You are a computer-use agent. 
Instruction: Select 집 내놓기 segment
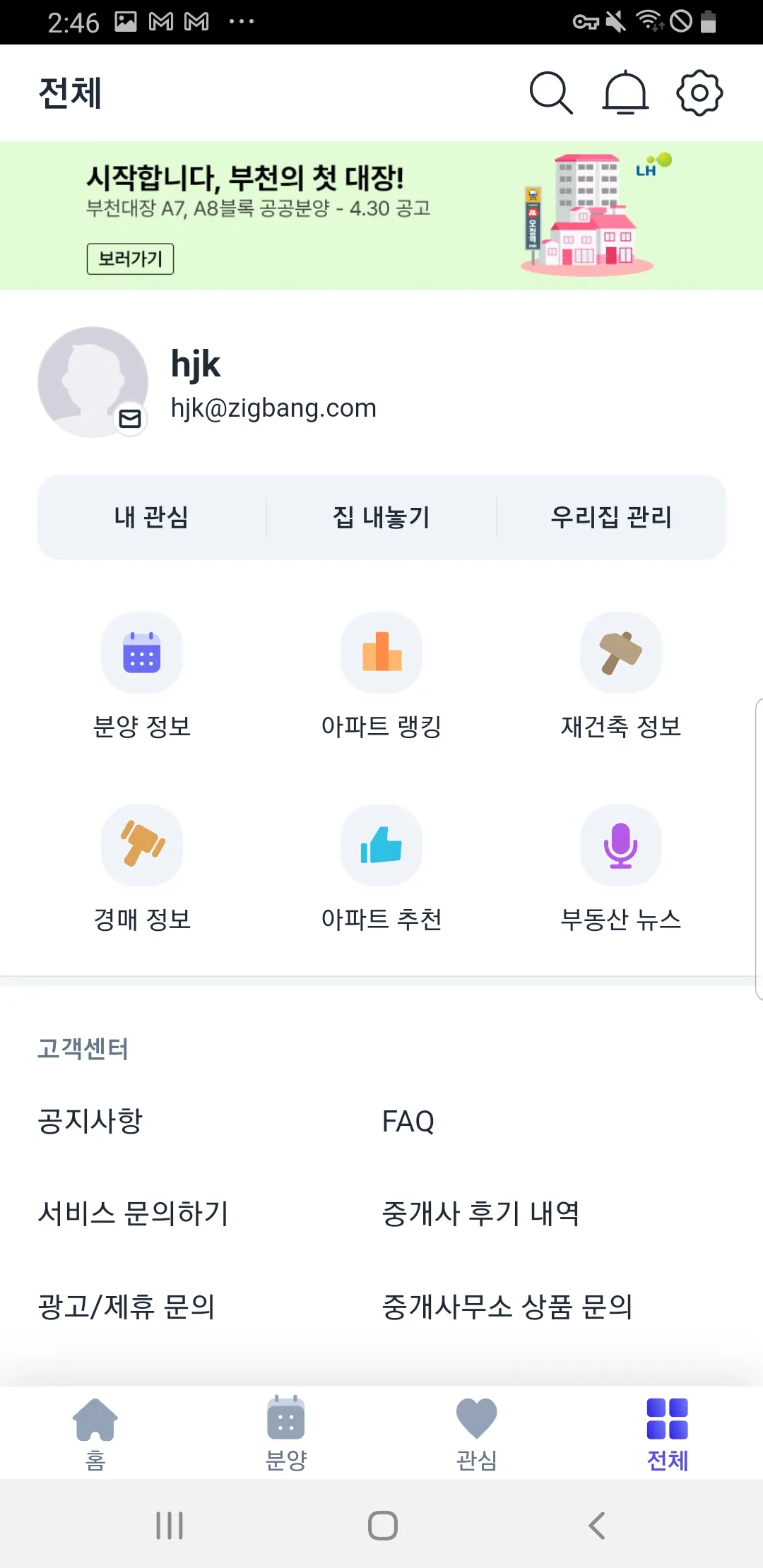click(x=381, y=517)
